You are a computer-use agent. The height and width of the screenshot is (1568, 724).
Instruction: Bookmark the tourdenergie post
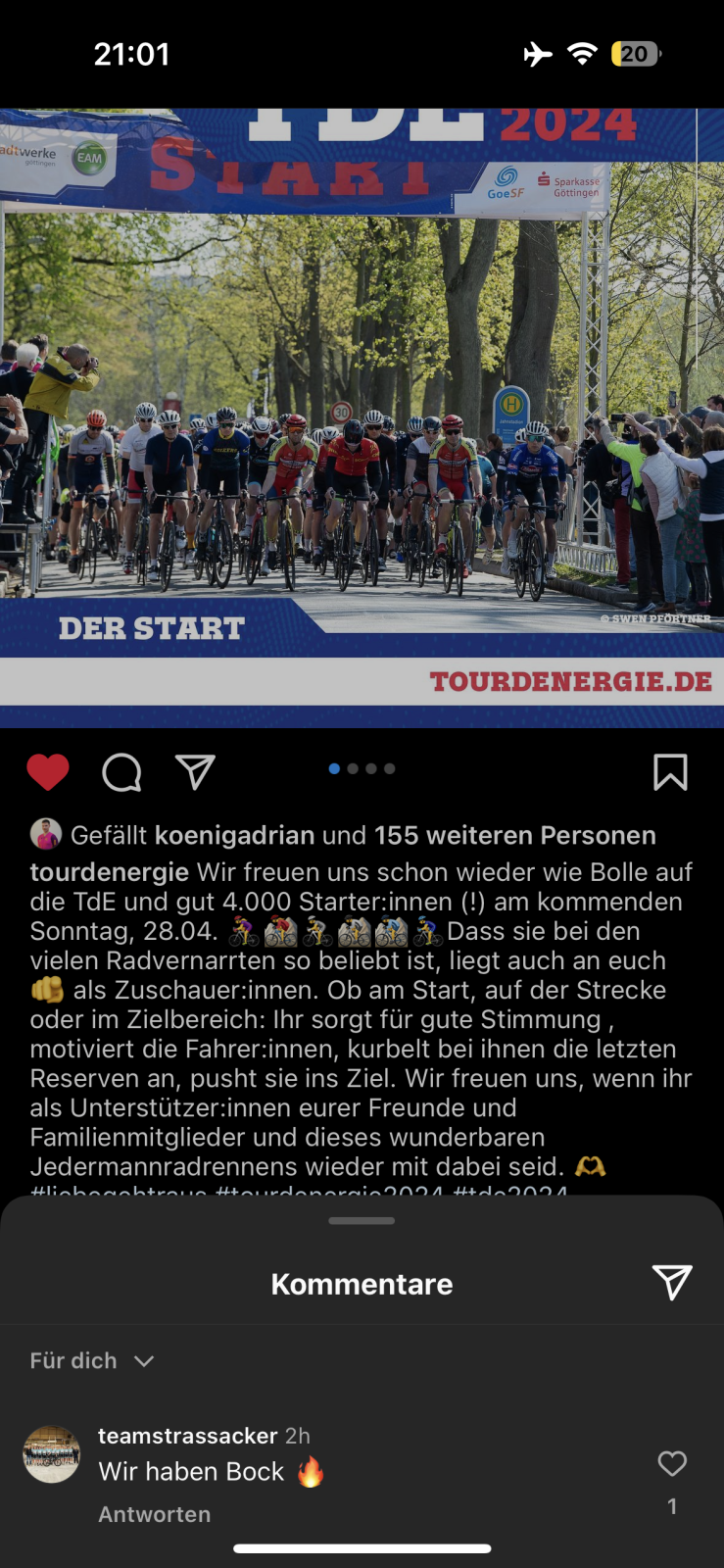click(670, 772)
